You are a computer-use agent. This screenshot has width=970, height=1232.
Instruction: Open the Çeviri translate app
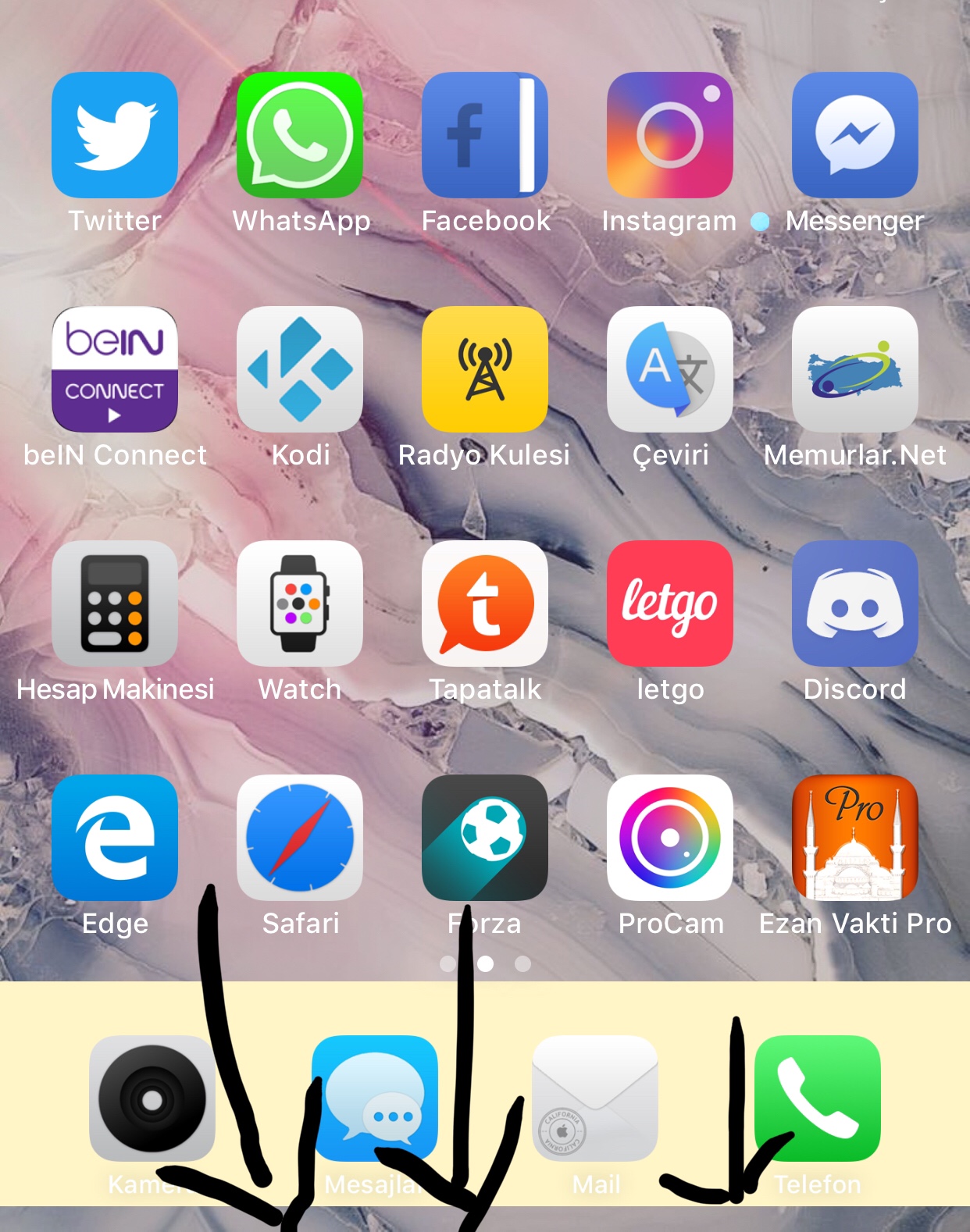(670, 369)
